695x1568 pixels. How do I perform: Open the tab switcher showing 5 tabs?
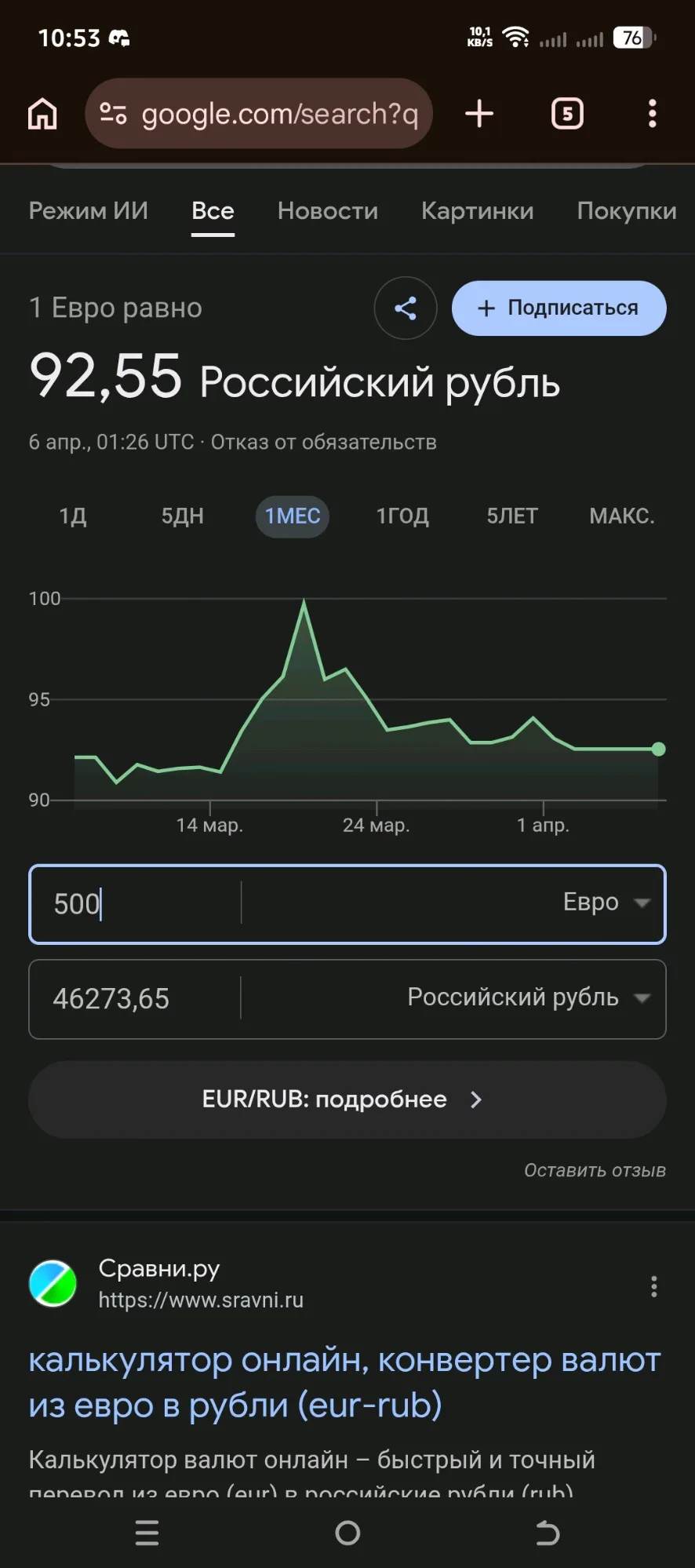567,114
